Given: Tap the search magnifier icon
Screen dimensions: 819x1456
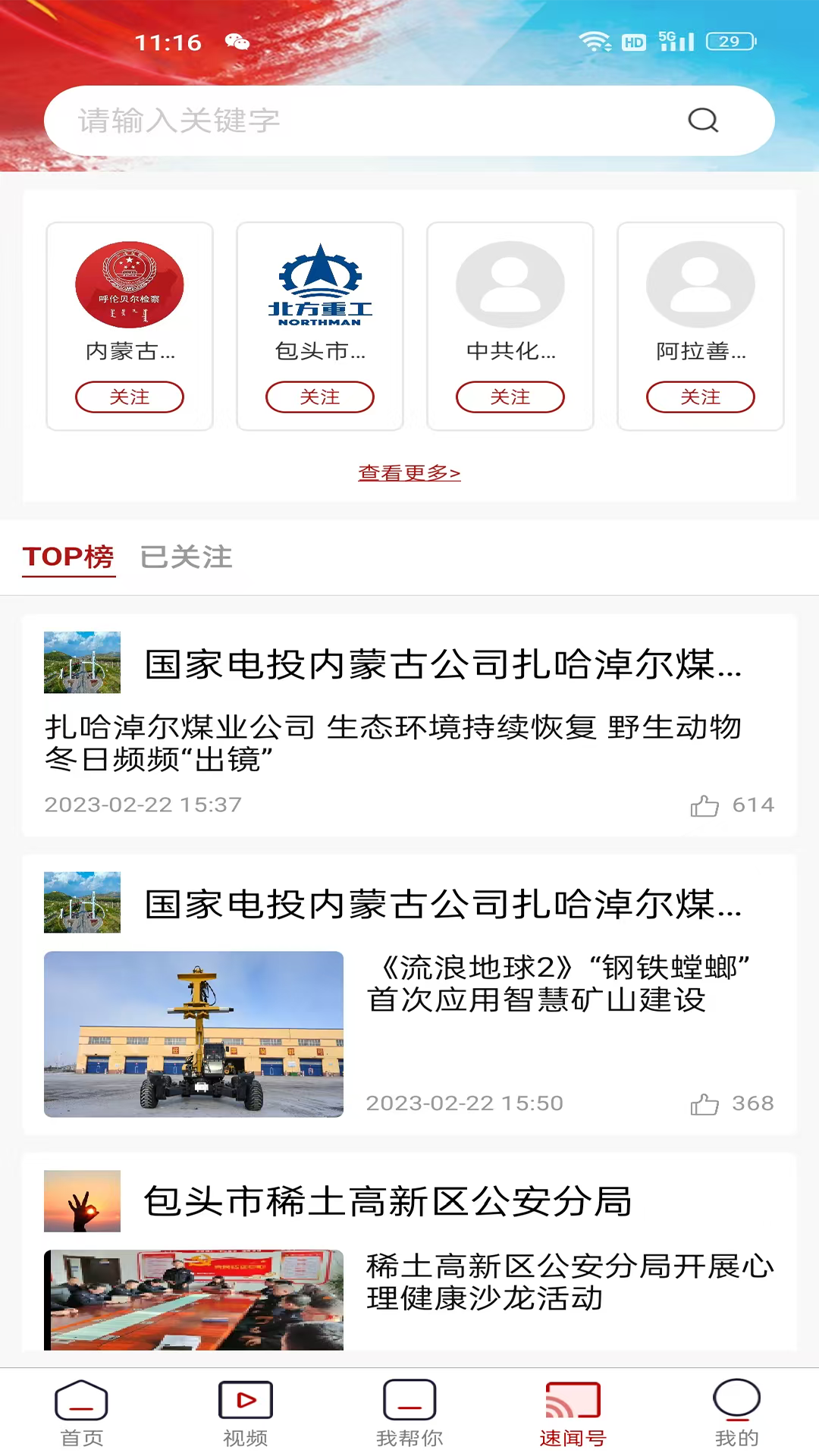Looking at the screenshot, I should 703,120.
